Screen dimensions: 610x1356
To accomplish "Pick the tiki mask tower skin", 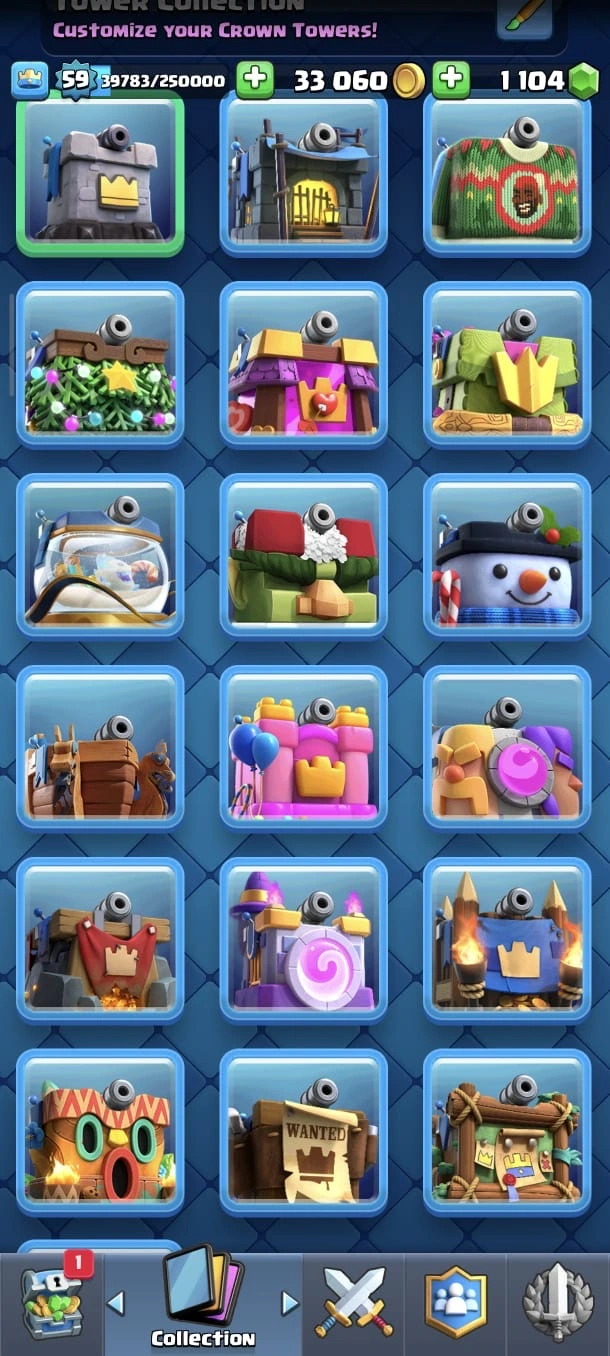I will click(100, 1133).
